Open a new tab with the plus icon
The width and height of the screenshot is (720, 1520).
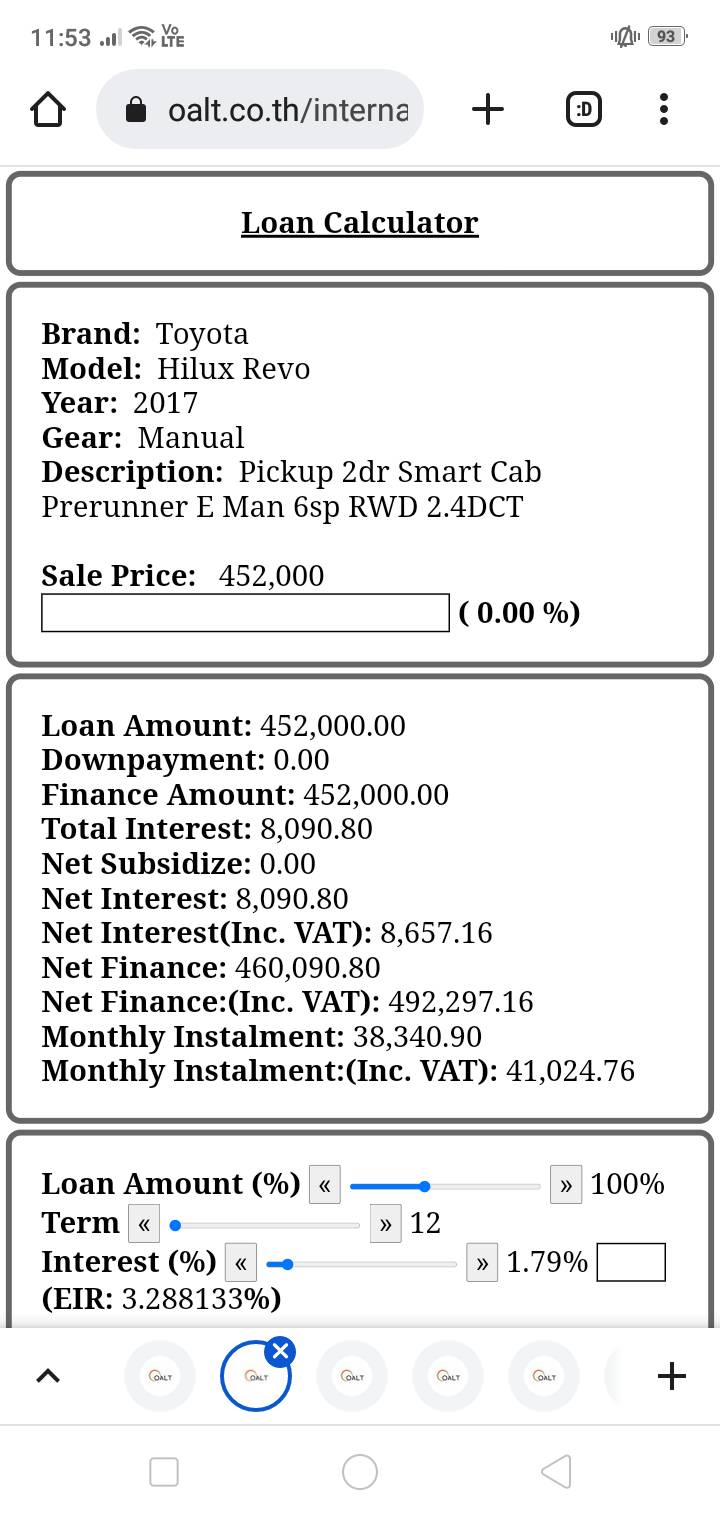pos(487,109)
